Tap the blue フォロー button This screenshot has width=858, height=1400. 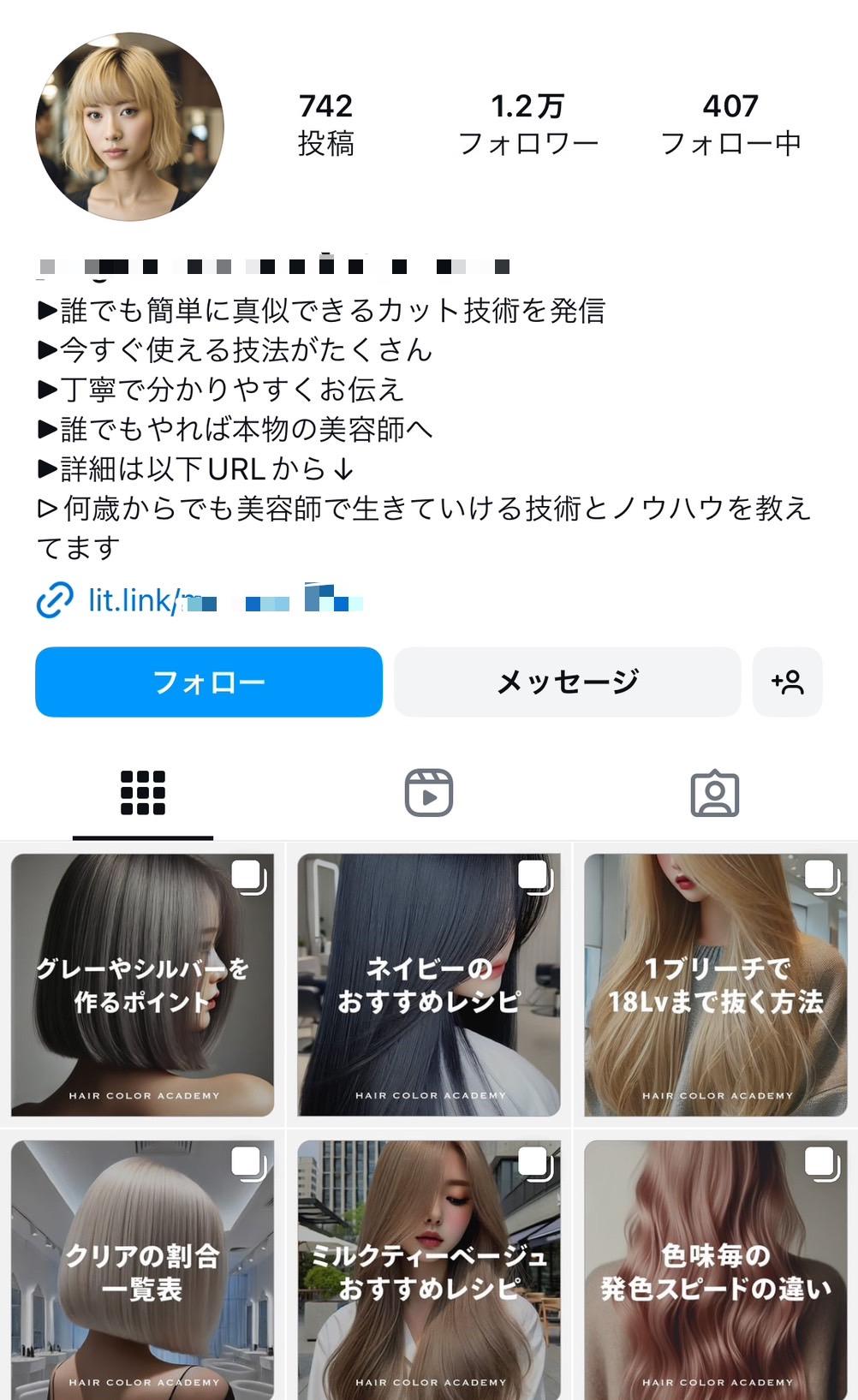[209, 682]
